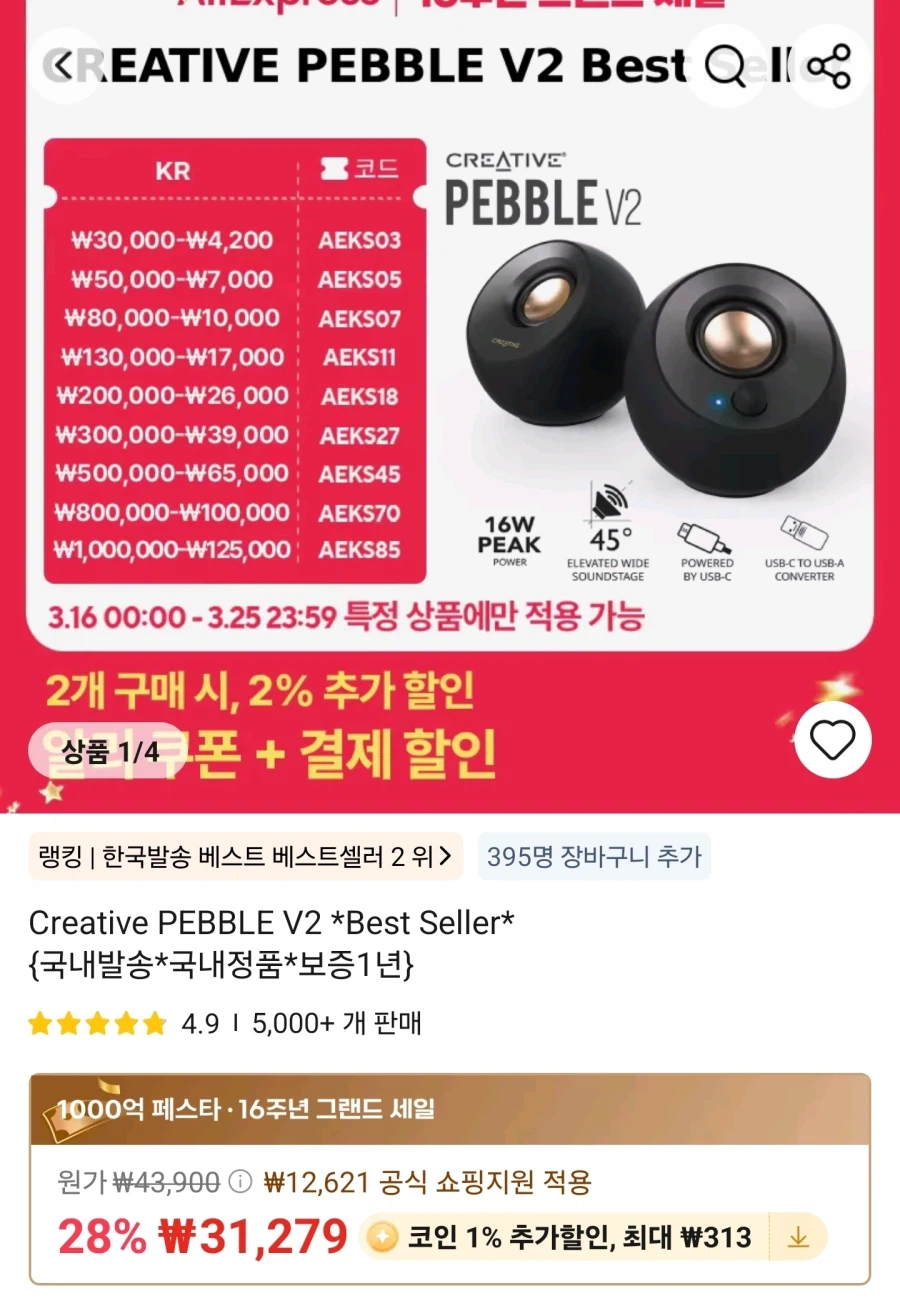Expand the 공식 쇼핑지원 적용 discount breakdown
The width and height of the screenshot is (900, 1303).
pos(430,1185)
